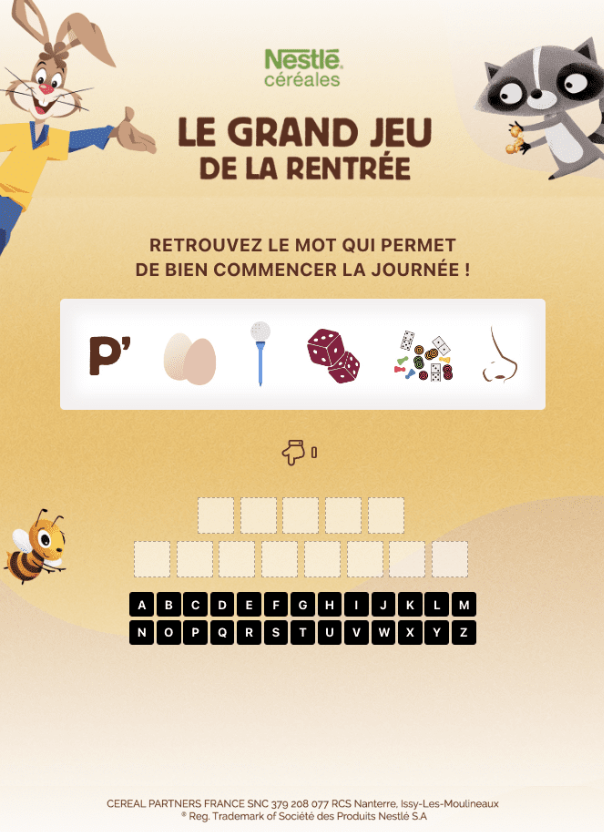
Task: Select the letter L key
Action: click(437, 605)
